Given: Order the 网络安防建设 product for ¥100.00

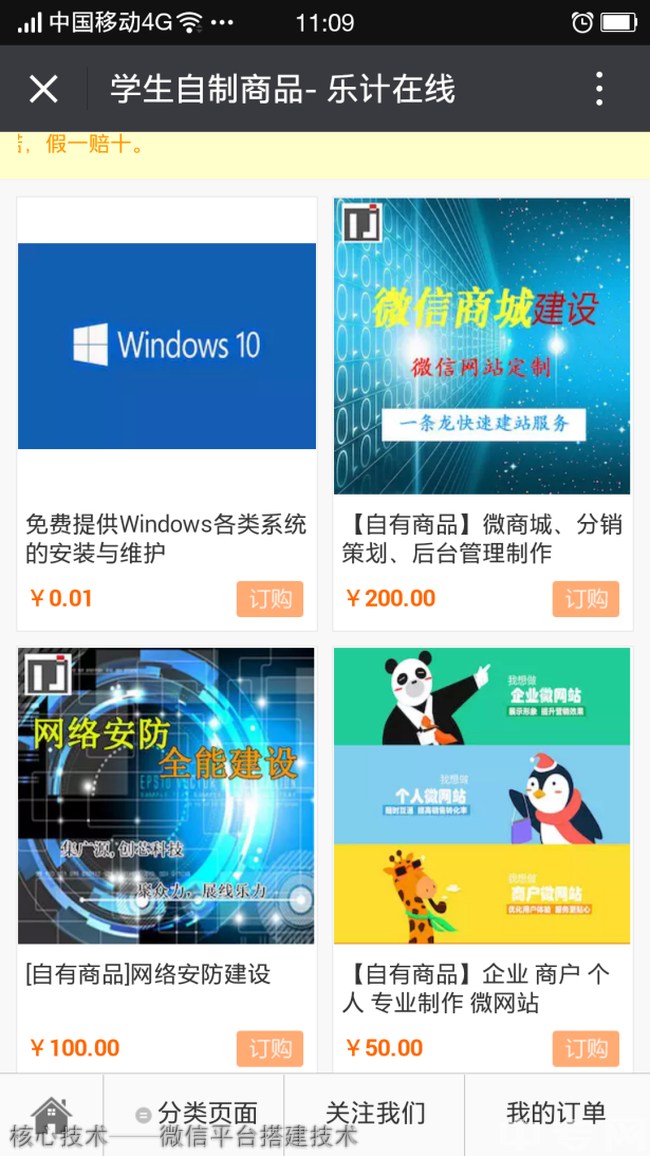Looking at the screenshot, I should point(270,1048).
